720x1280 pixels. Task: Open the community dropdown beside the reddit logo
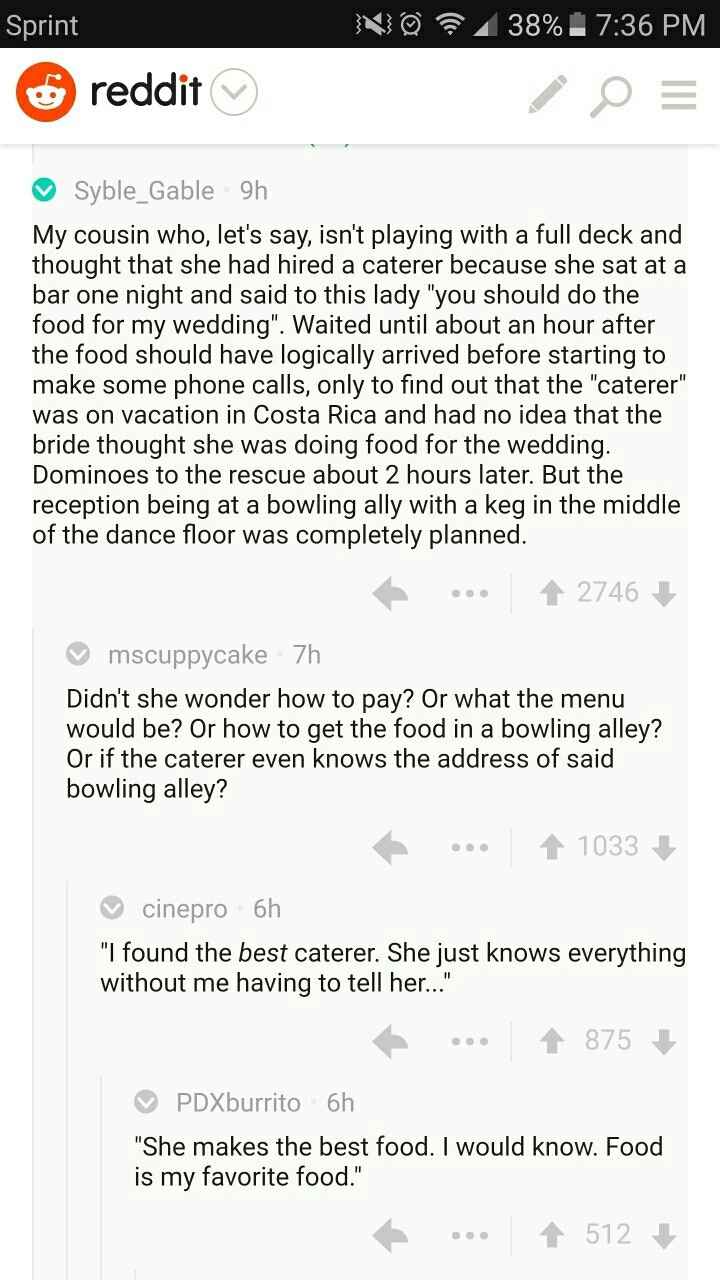coord(234,93)
